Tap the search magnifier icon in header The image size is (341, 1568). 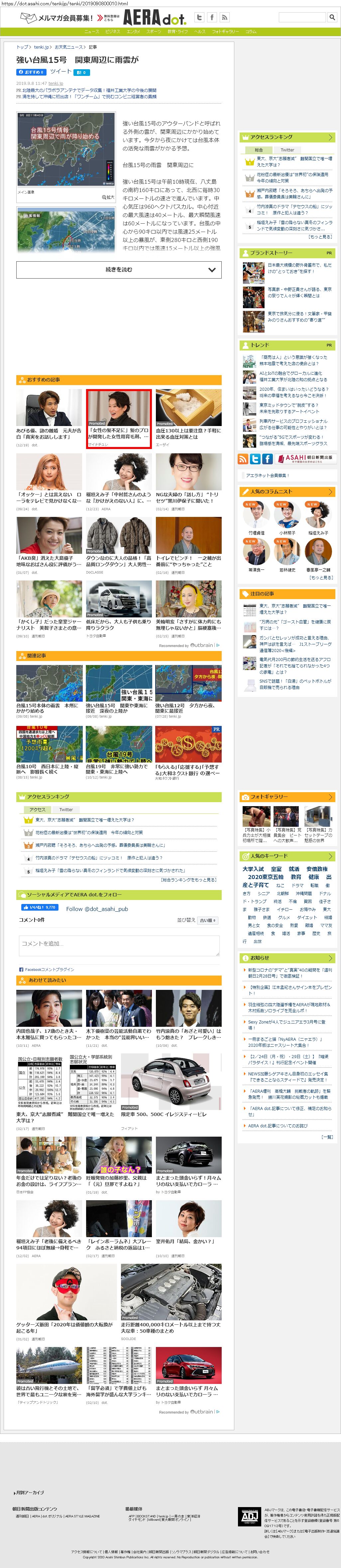(332, 18)
